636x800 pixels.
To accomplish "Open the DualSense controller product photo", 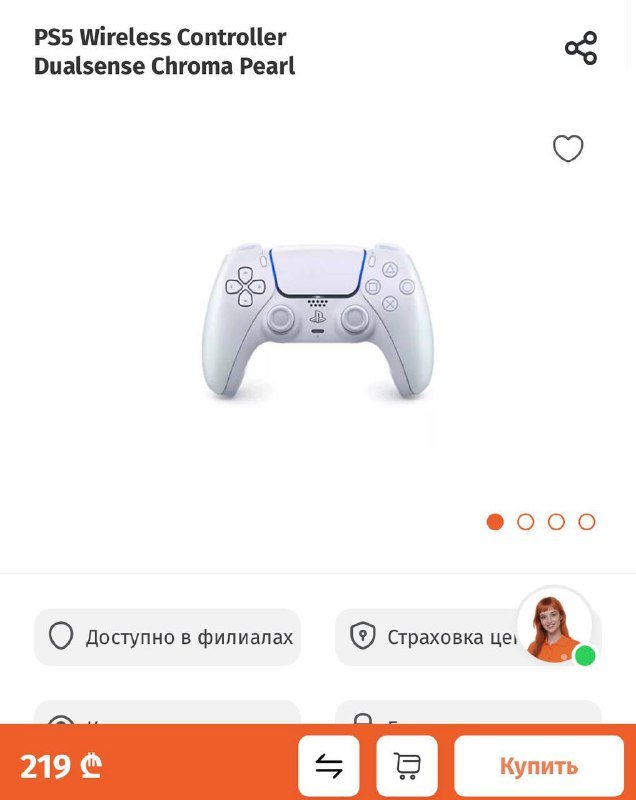I will 317,320.
